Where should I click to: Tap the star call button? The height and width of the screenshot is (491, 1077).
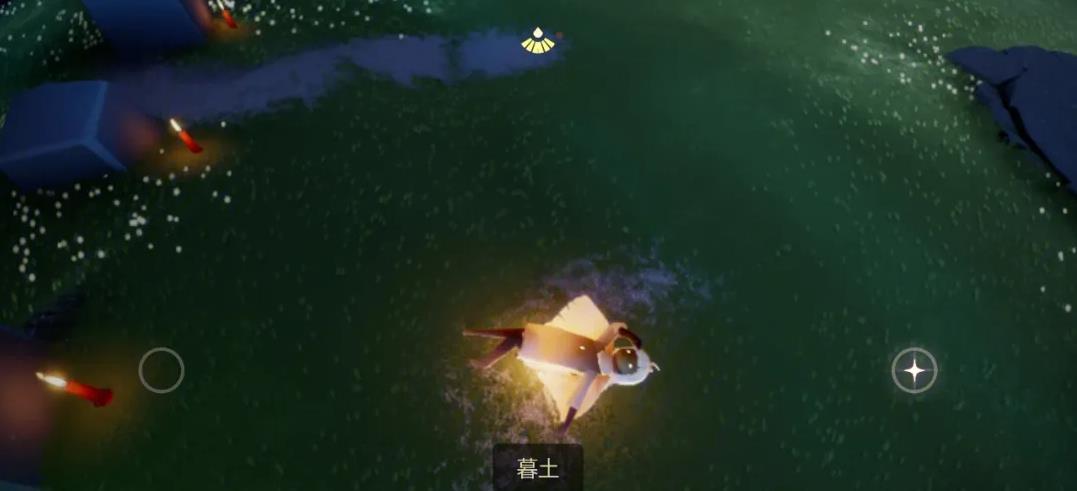tap(914, 370)
